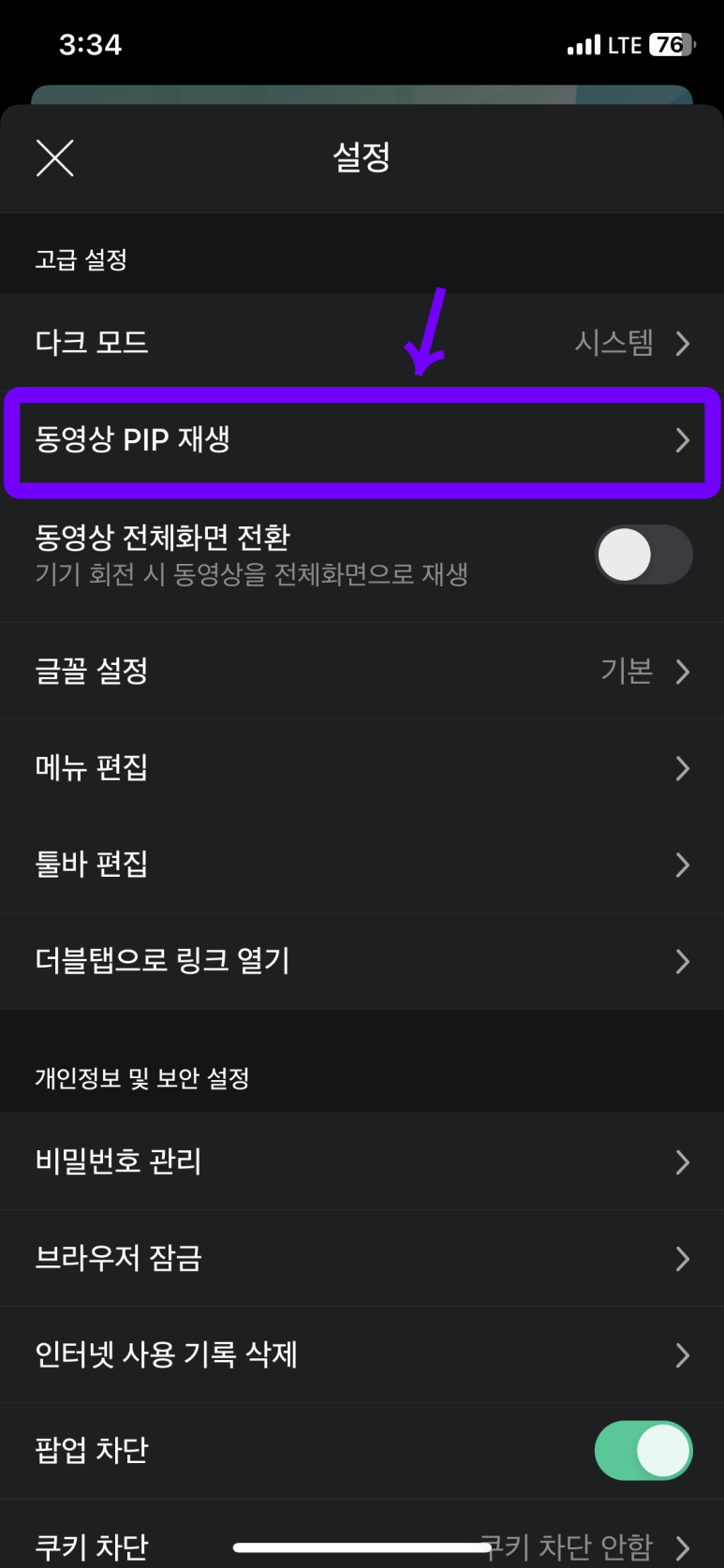The width and height of the screenshot is (724, 1568).
Task: Turn off 팝업 차단 switch
Action: (x=643, y=1451)
